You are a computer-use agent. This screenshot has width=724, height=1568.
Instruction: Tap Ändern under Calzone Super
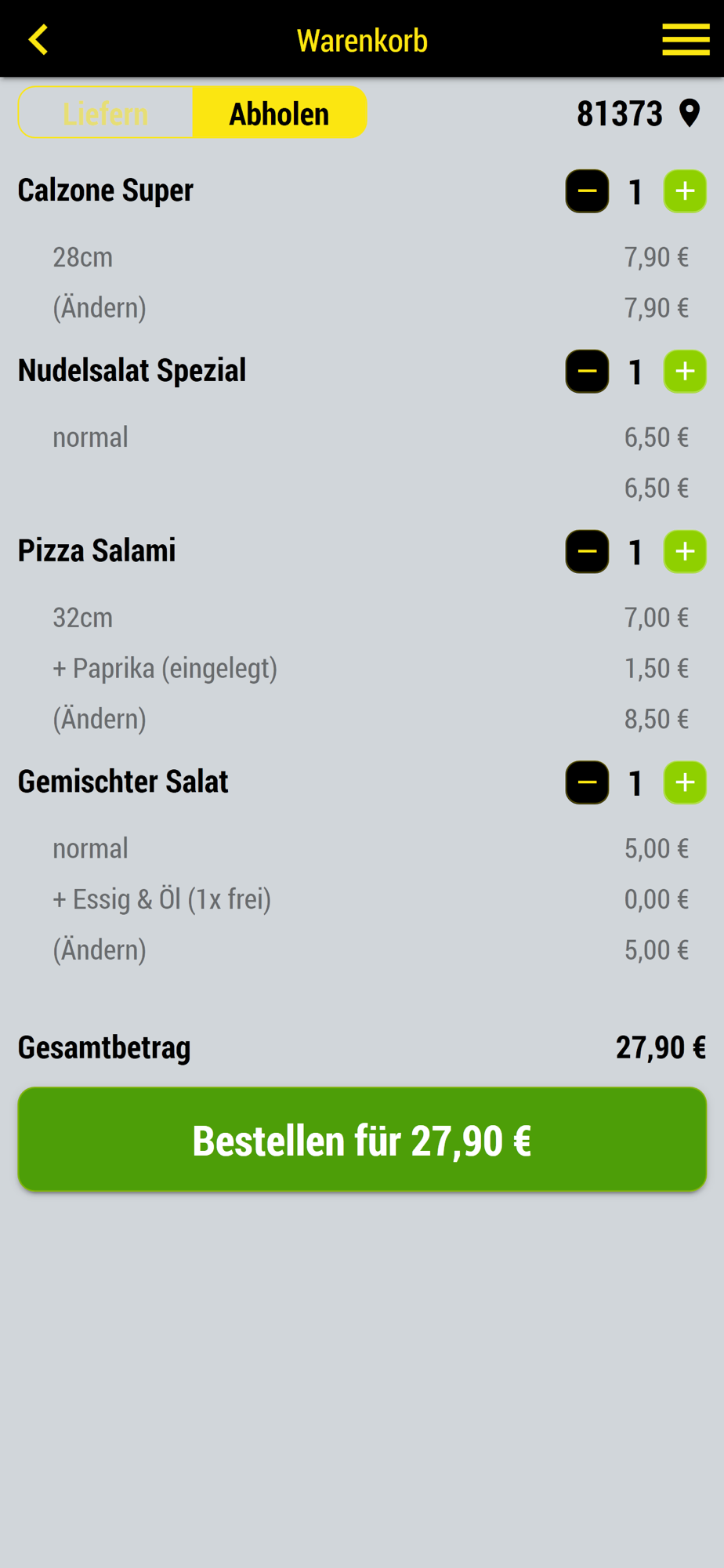tap(100, 307)
